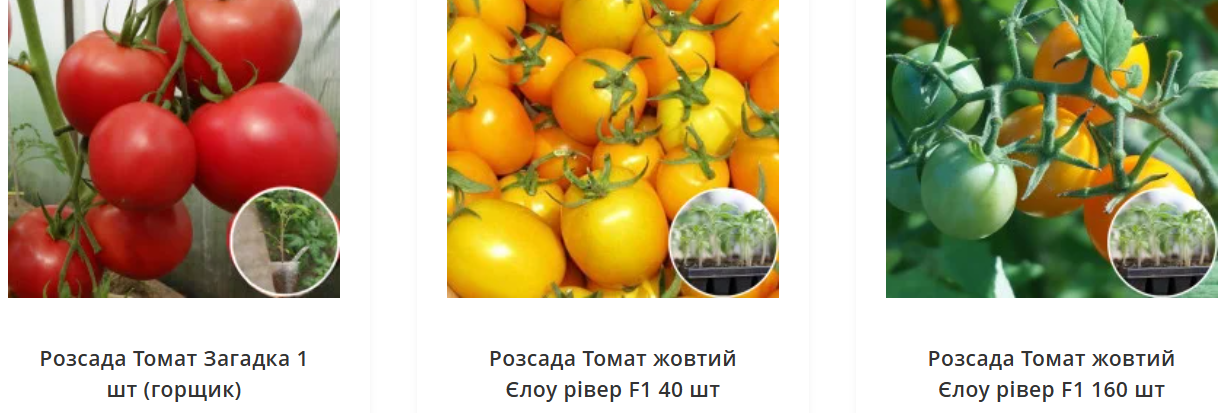Tap the title Розсада Томат Загадка 1 шт (горщик)
The height and width of the screenshot is (413, 1223).
click(x=174, y=374)
